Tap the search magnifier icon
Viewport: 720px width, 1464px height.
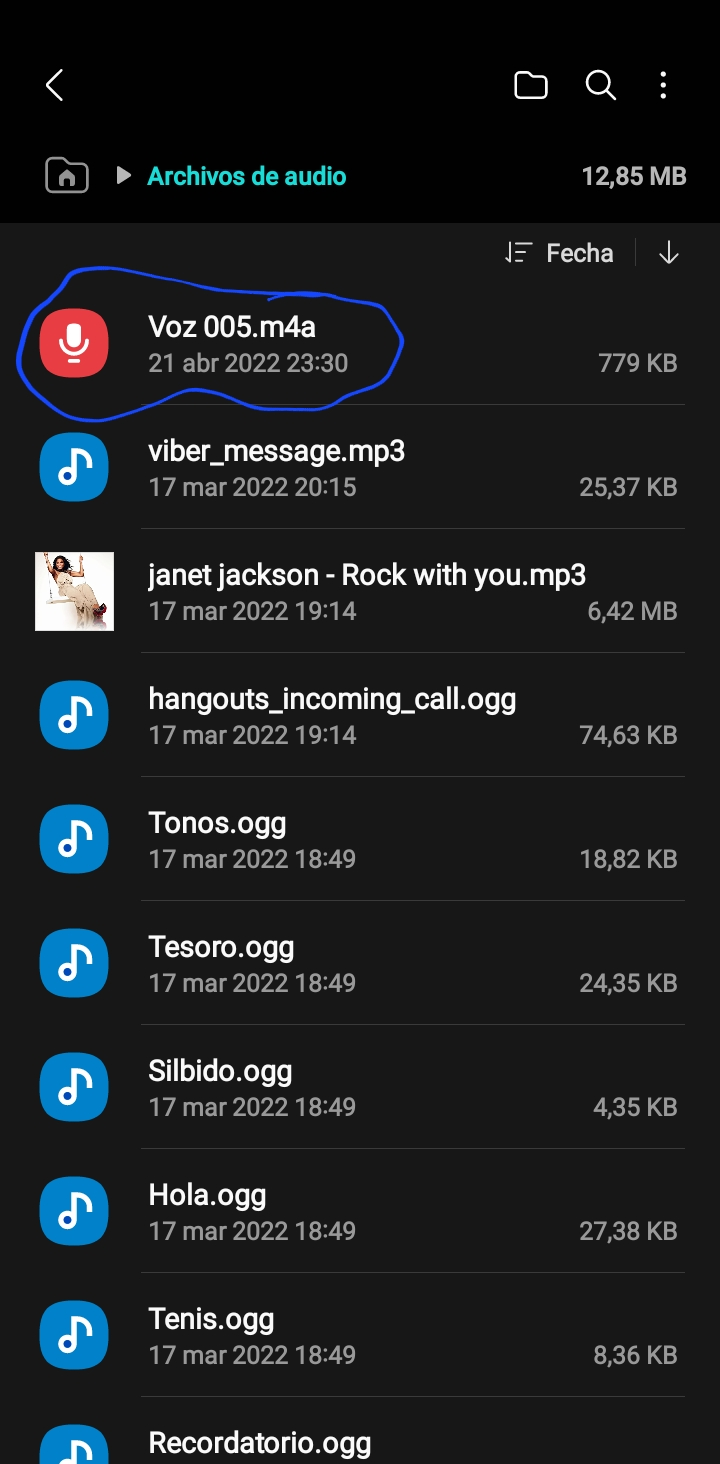(x=601, y=86)
